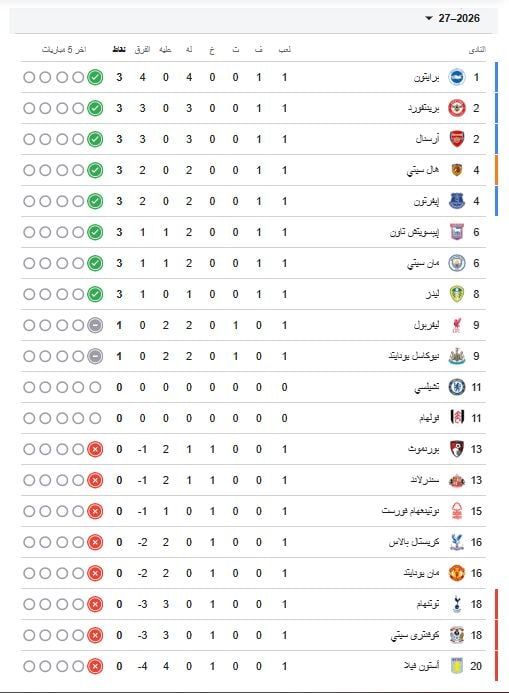Tap the Leeds row
The height and width of the screenshot is (693, 509).
click(253, 294)
